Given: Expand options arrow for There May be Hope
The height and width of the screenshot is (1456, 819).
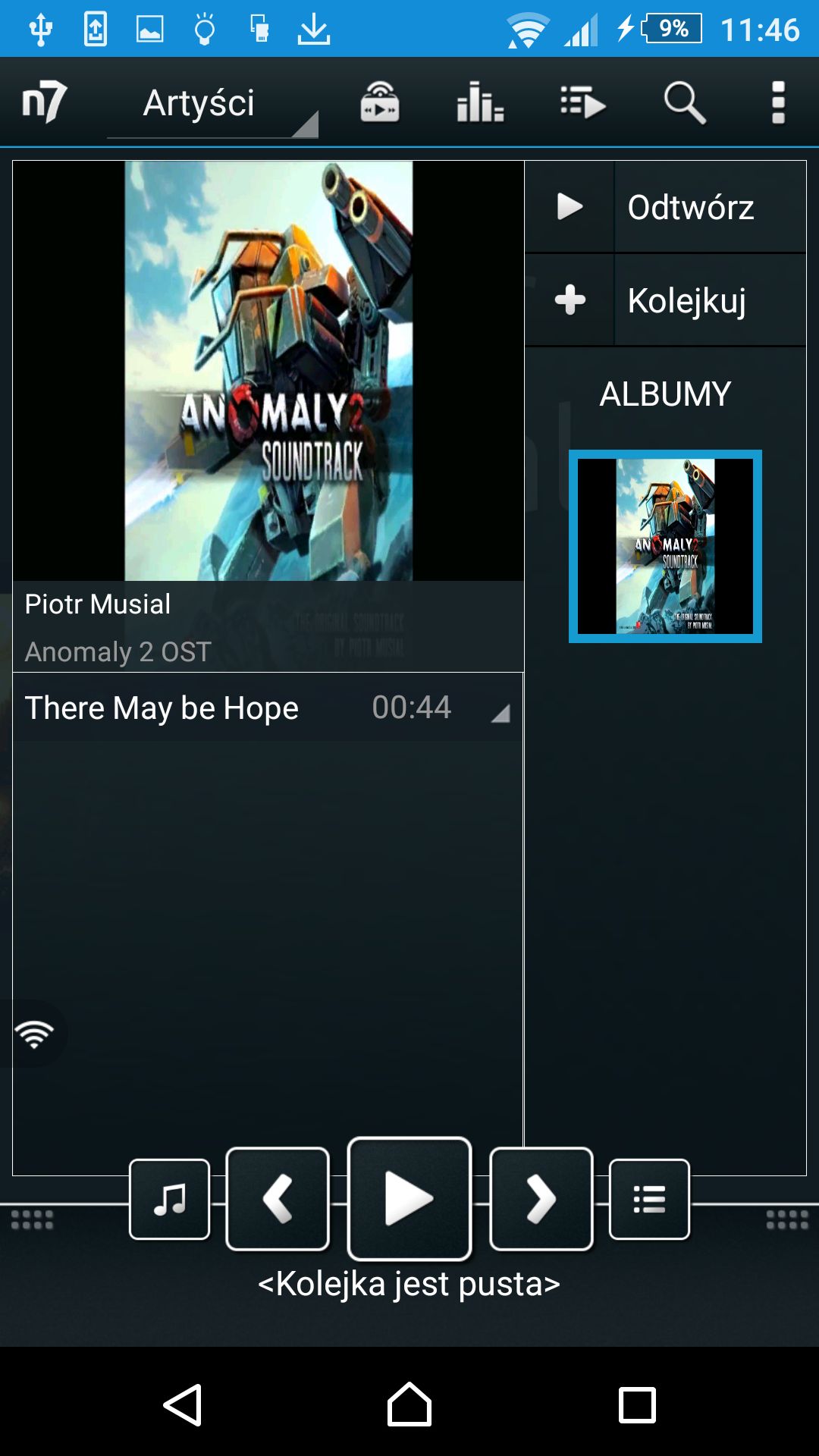Looking at the screenshot, I should (500, 713).
